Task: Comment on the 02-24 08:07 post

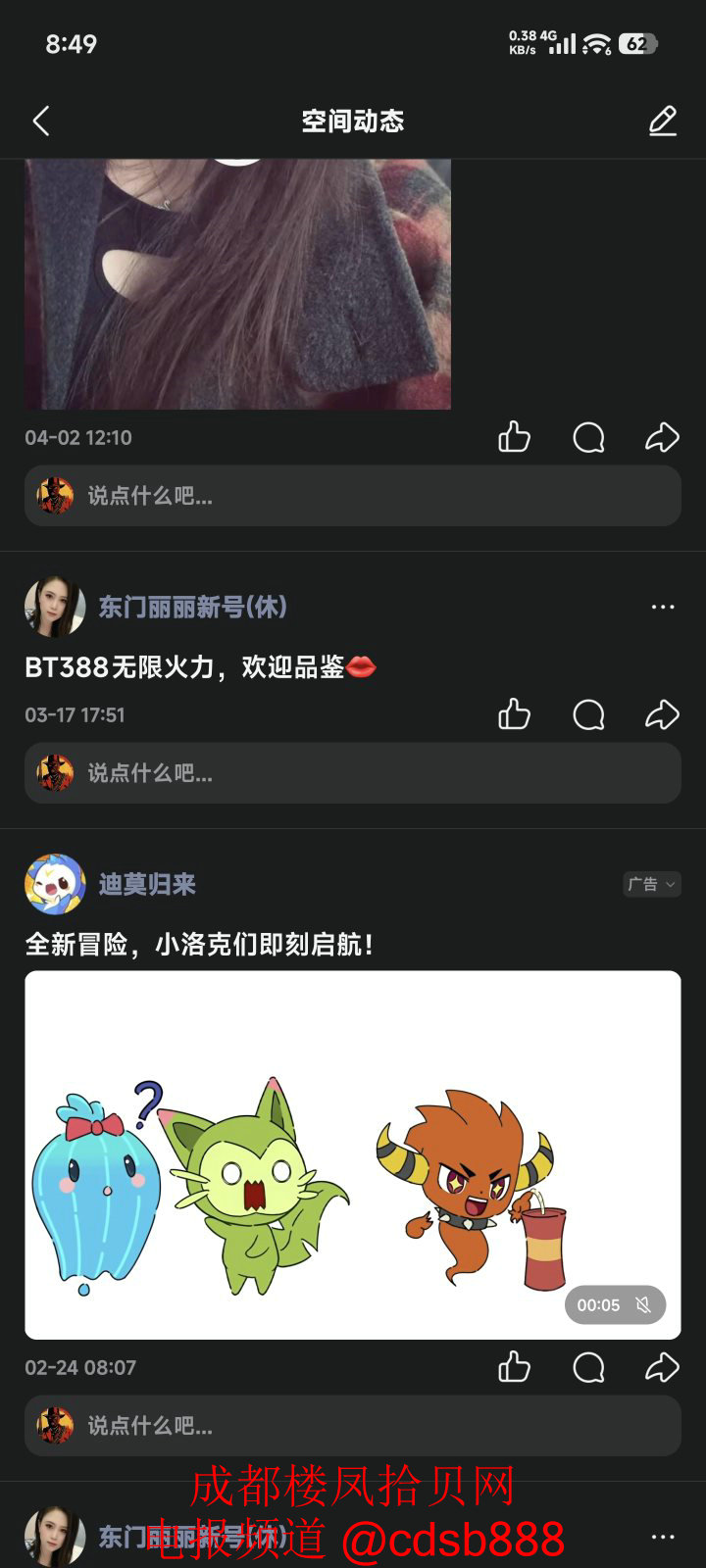Action: [588, 1367]
